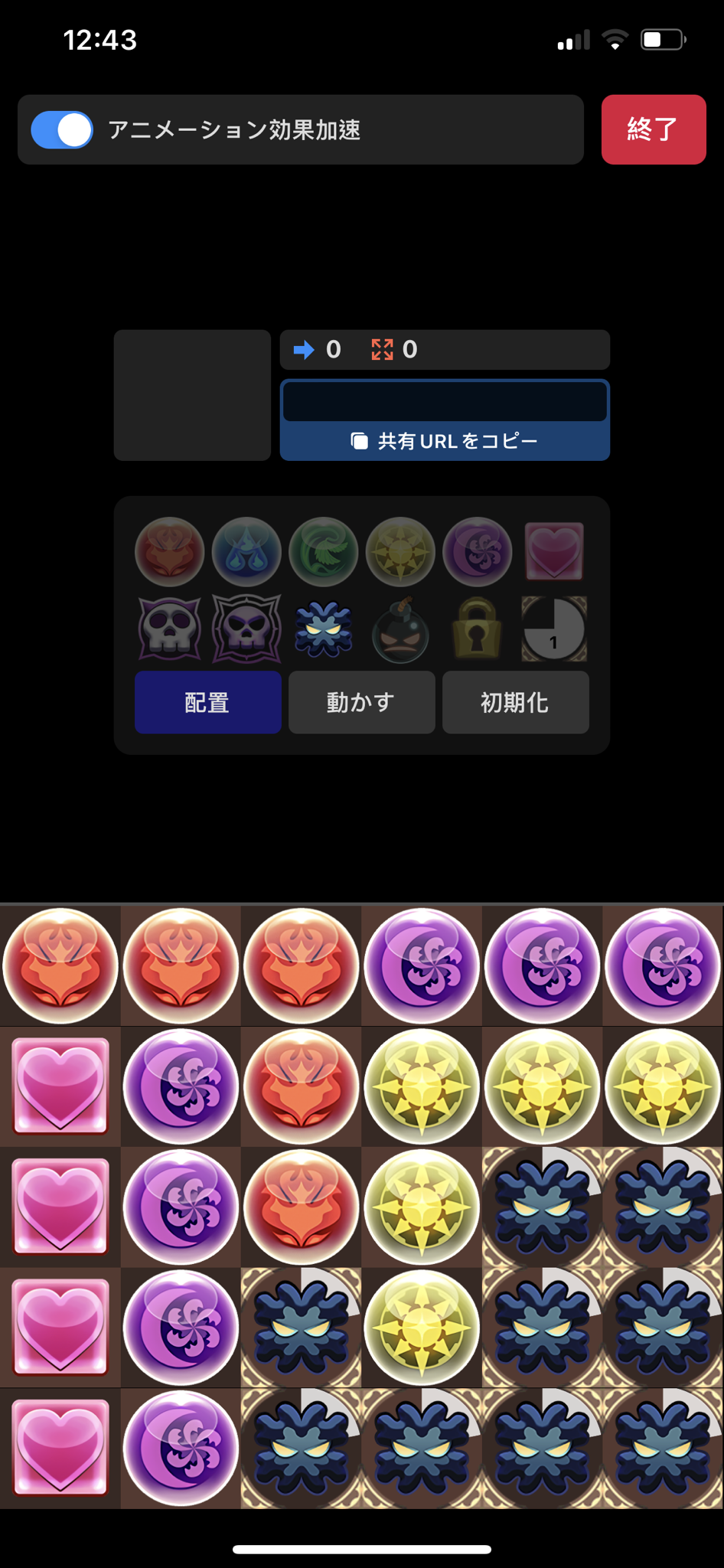Switch to 配置 placement mode
Viewport: 724px width, 1568px height.
click(x=208, y=702)
